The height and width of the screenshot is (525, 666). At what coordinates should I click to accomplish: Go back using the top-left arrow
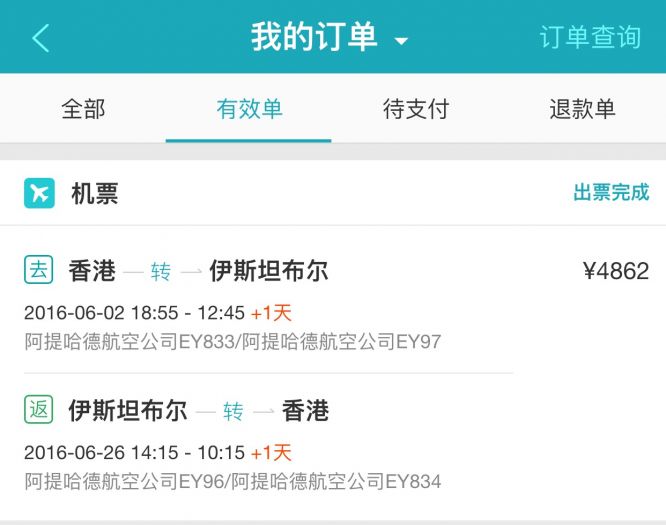click(40, 38)
